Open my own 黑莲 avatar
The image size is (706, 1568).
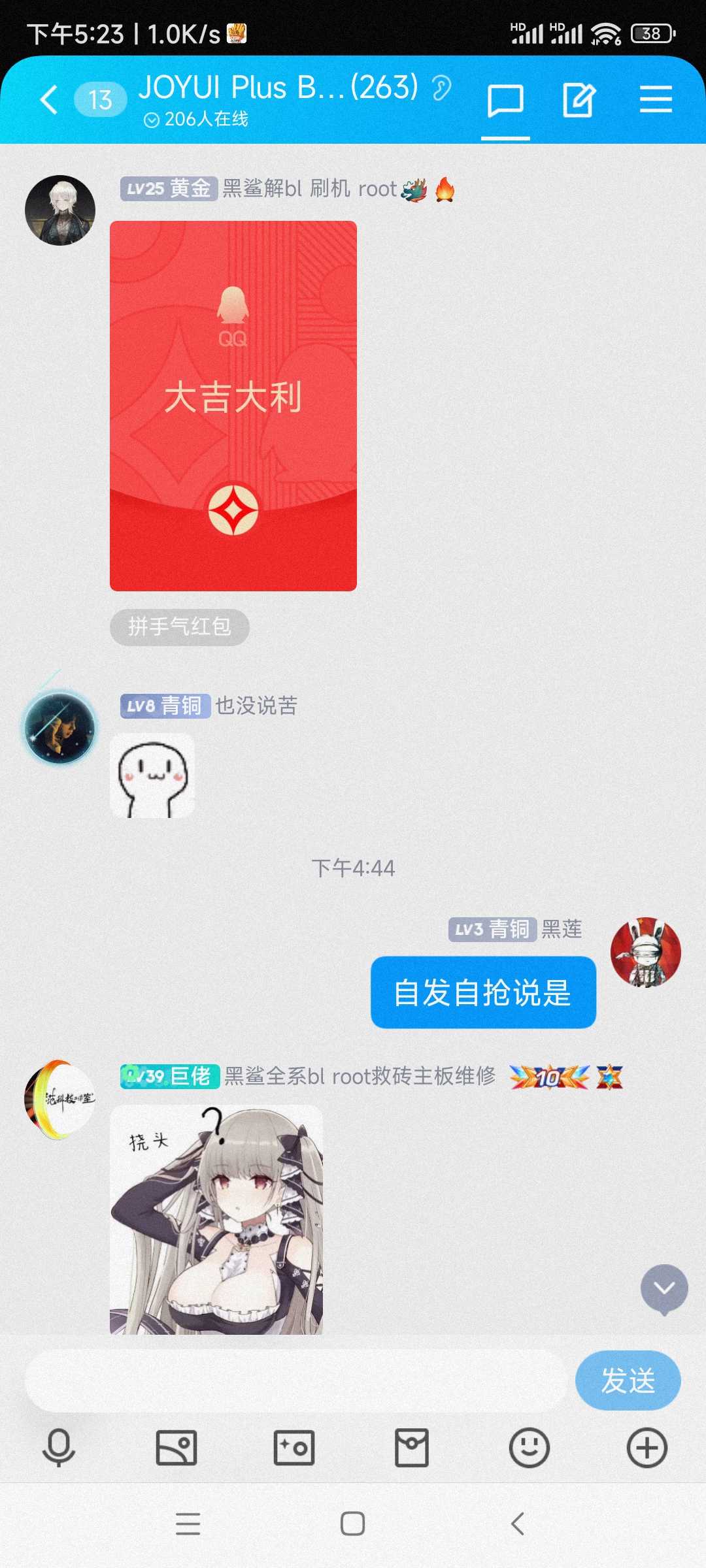pyautogui.click(x=645, y=952)
